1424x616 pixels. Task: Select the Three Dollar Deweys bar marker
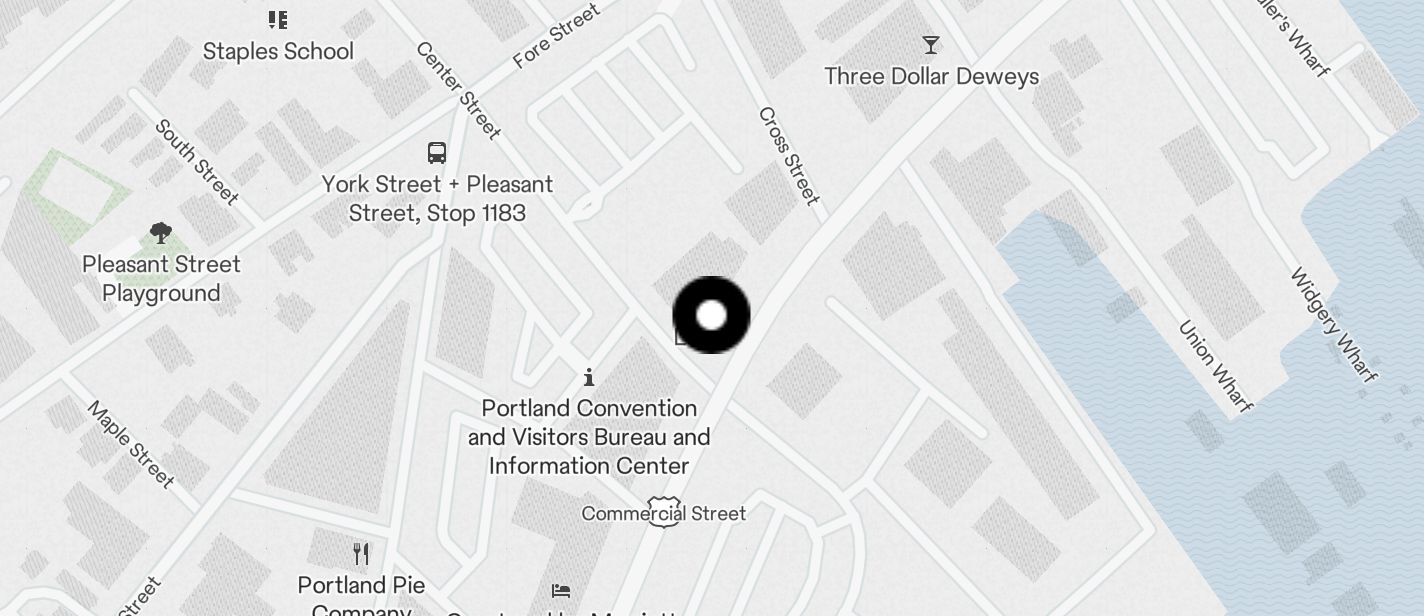(930, 46)
